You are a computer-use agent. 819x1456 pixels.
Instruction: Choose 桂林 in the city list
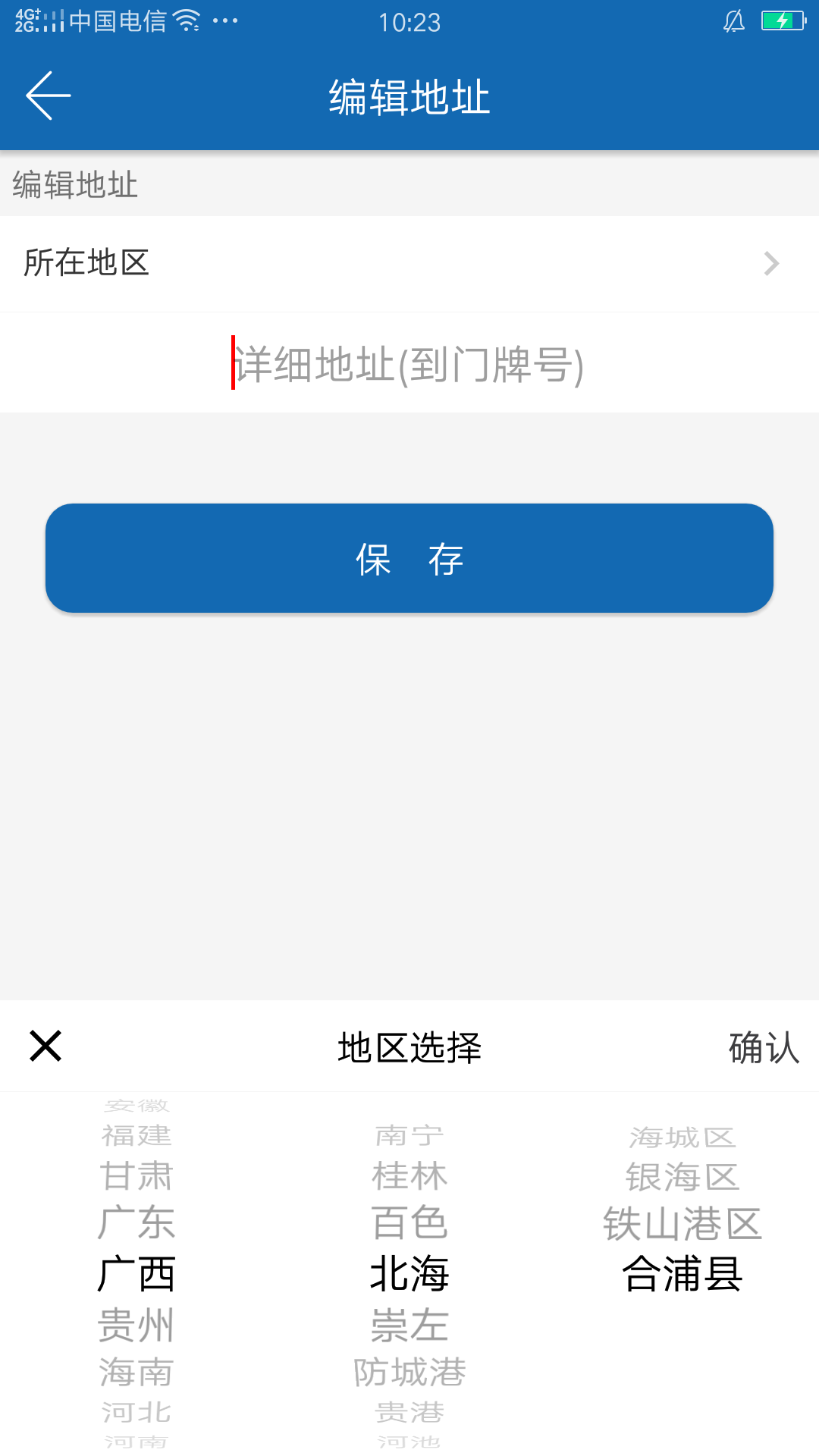(x=409, y=1176)
